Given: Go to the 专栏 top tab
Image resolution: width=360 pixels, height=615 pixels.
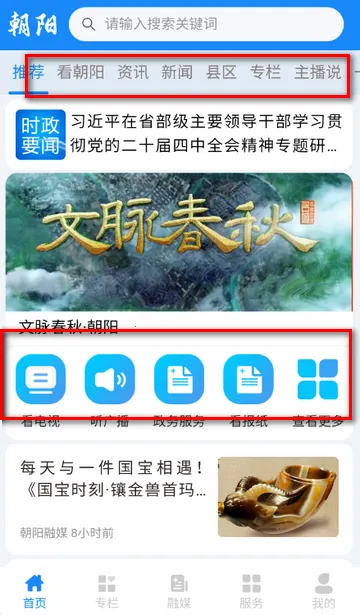Looking at the screenshot, I should tap(265, 73).
